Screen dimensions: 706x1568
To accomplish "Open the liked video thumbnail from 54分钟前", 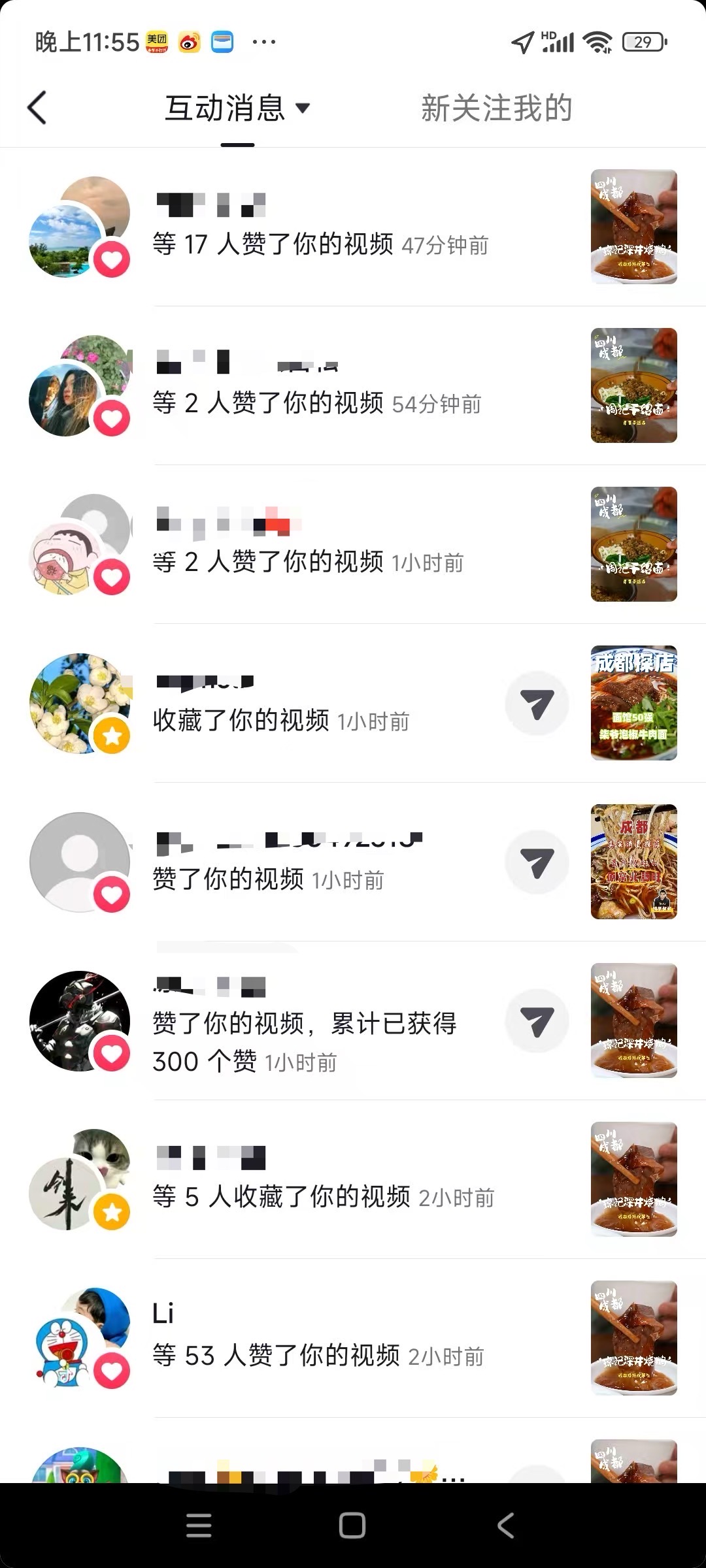I will click(x=633, y=385).
